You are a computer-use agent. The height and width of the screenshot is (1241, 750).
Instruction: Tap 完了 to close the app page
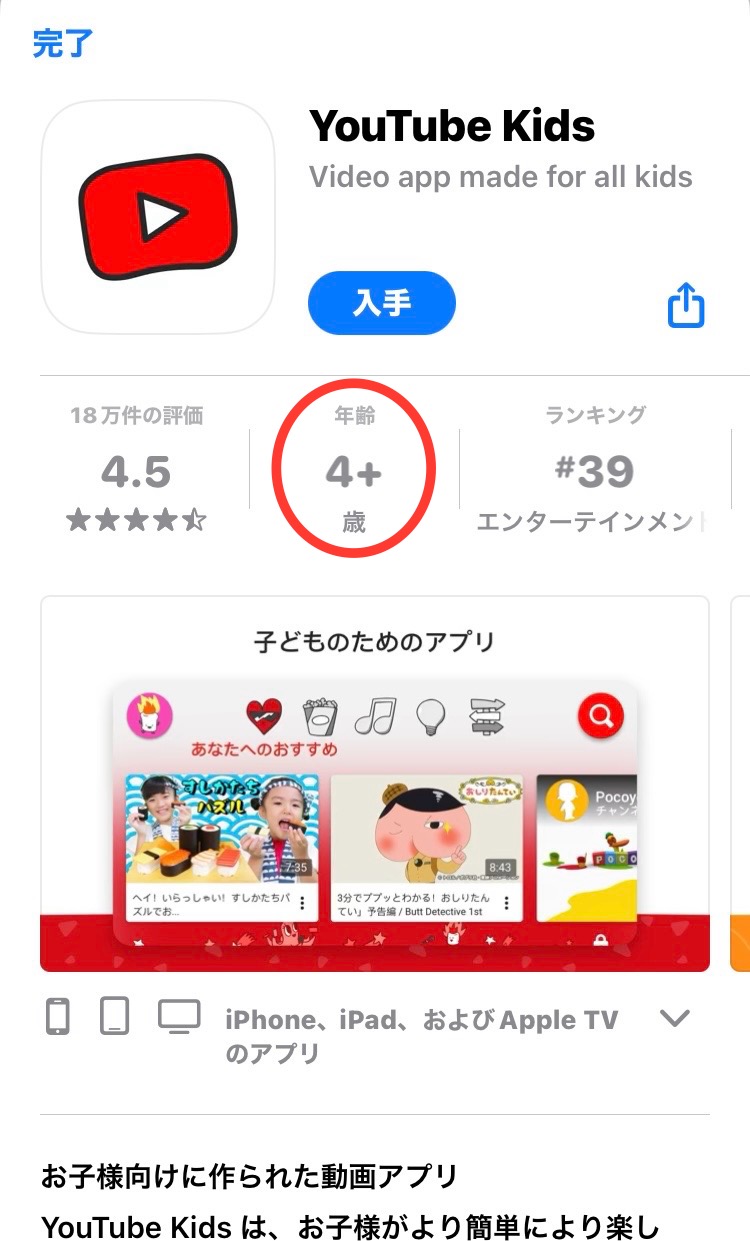point(62,45)
